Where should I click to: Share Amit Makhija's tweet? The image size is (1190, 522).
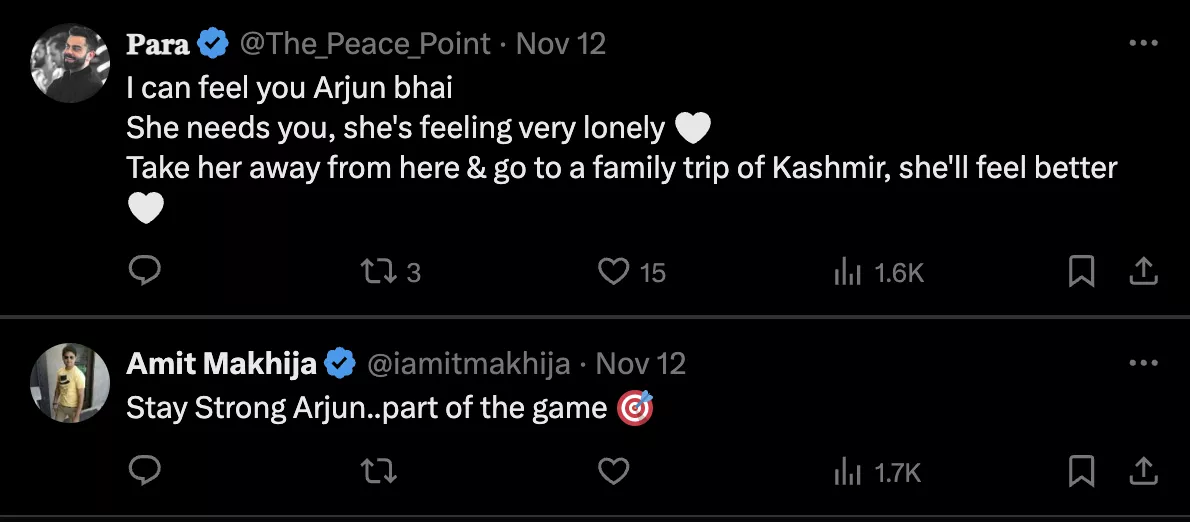[1143, 471]
